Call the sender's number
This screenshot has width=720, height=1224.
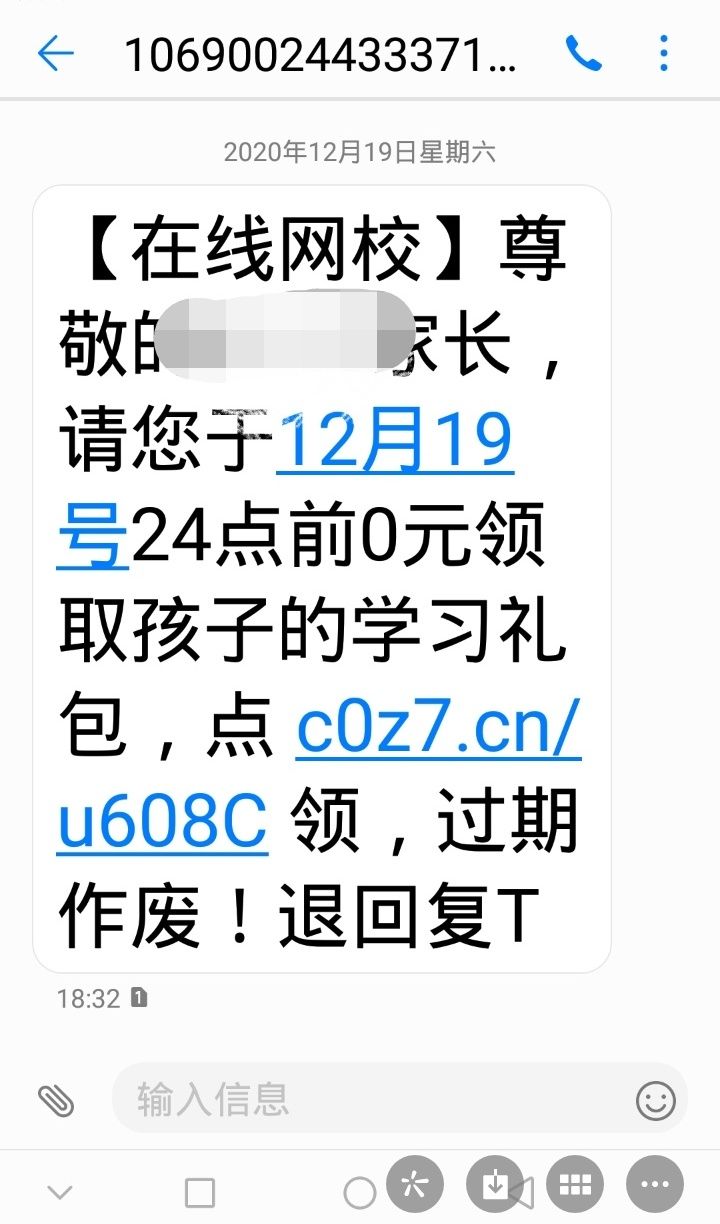click(x=583, y=54)
